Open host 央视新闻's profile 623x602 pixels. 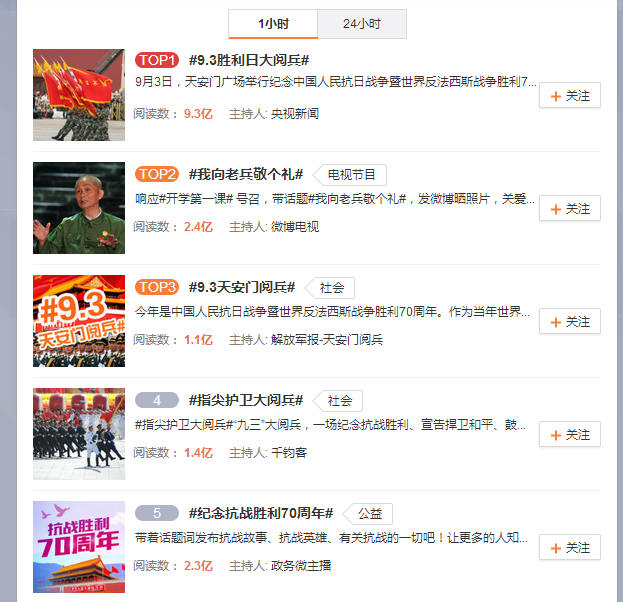click(x=295, y=114)
